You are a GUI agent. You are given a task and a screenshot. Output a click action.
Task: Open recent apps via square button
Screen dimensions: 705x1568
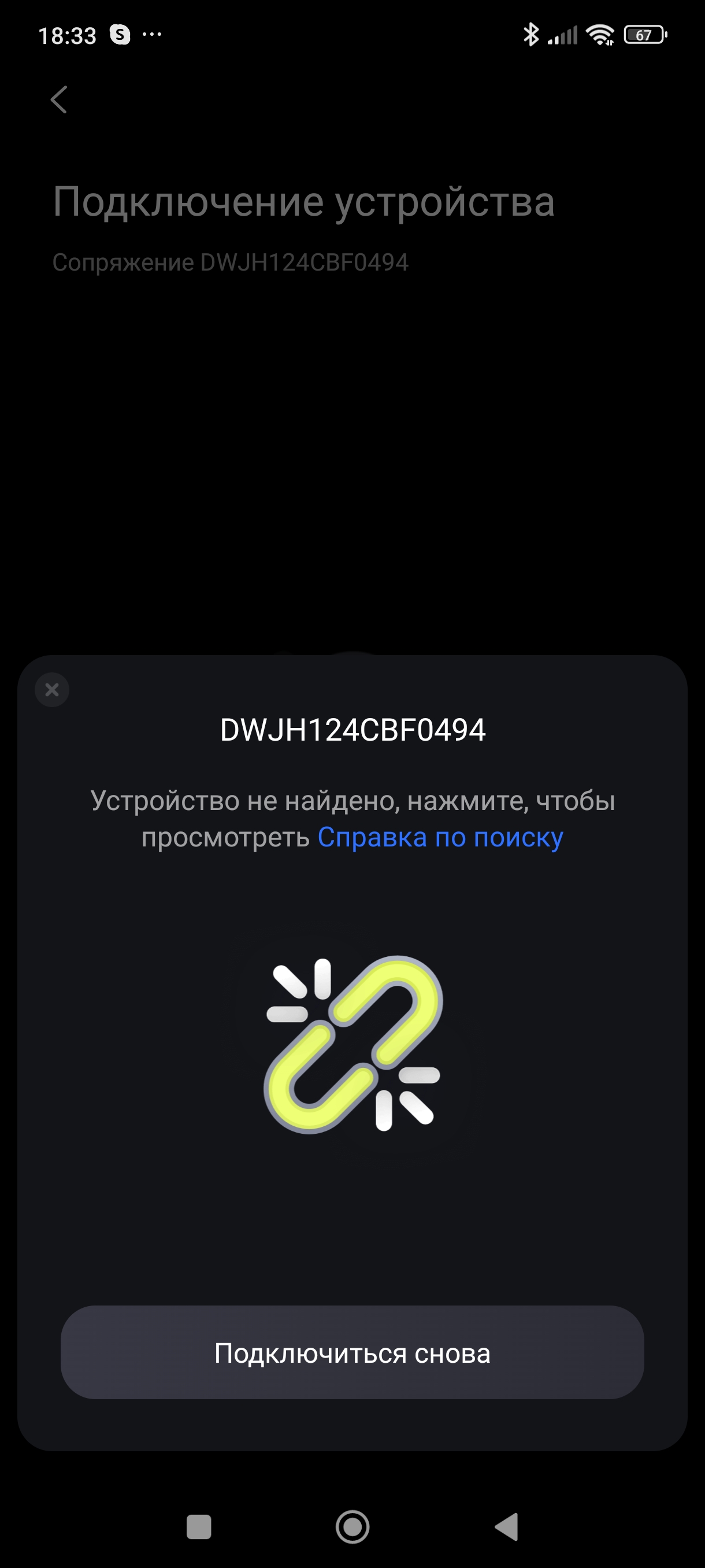pos(199,1526)
